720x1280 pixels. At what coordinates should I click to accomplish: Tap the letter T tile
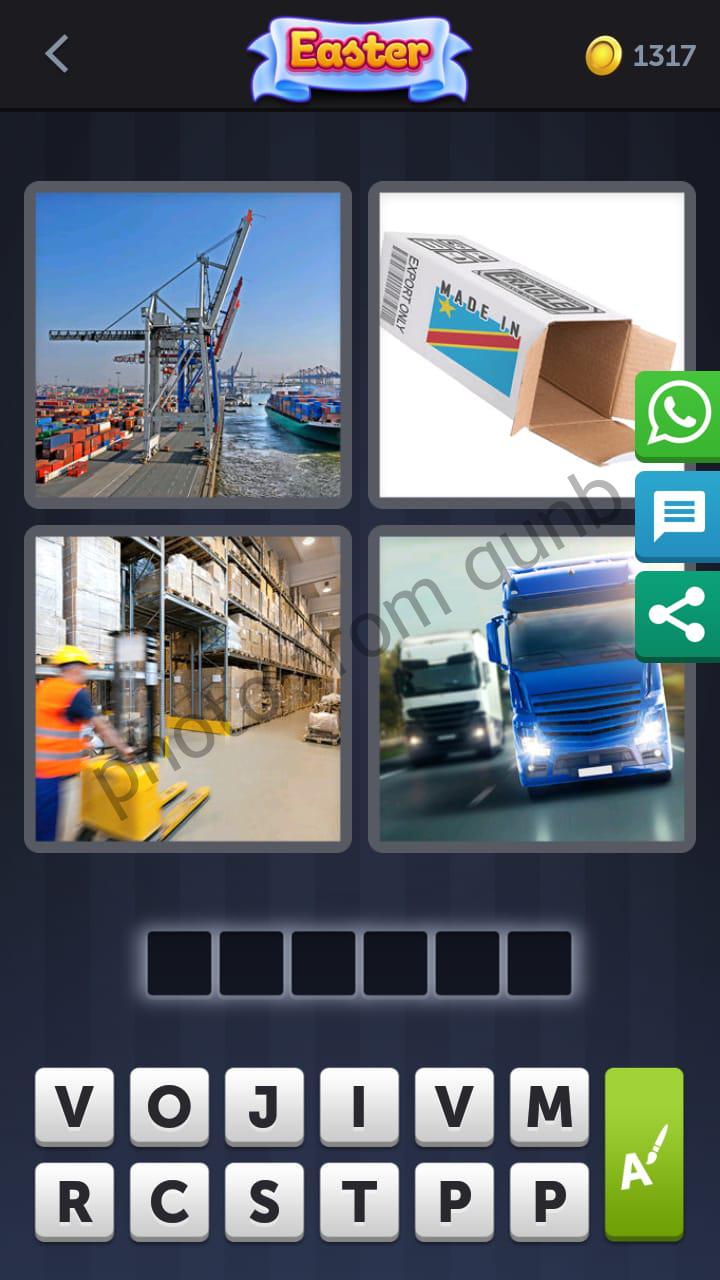coord(360,1204)
